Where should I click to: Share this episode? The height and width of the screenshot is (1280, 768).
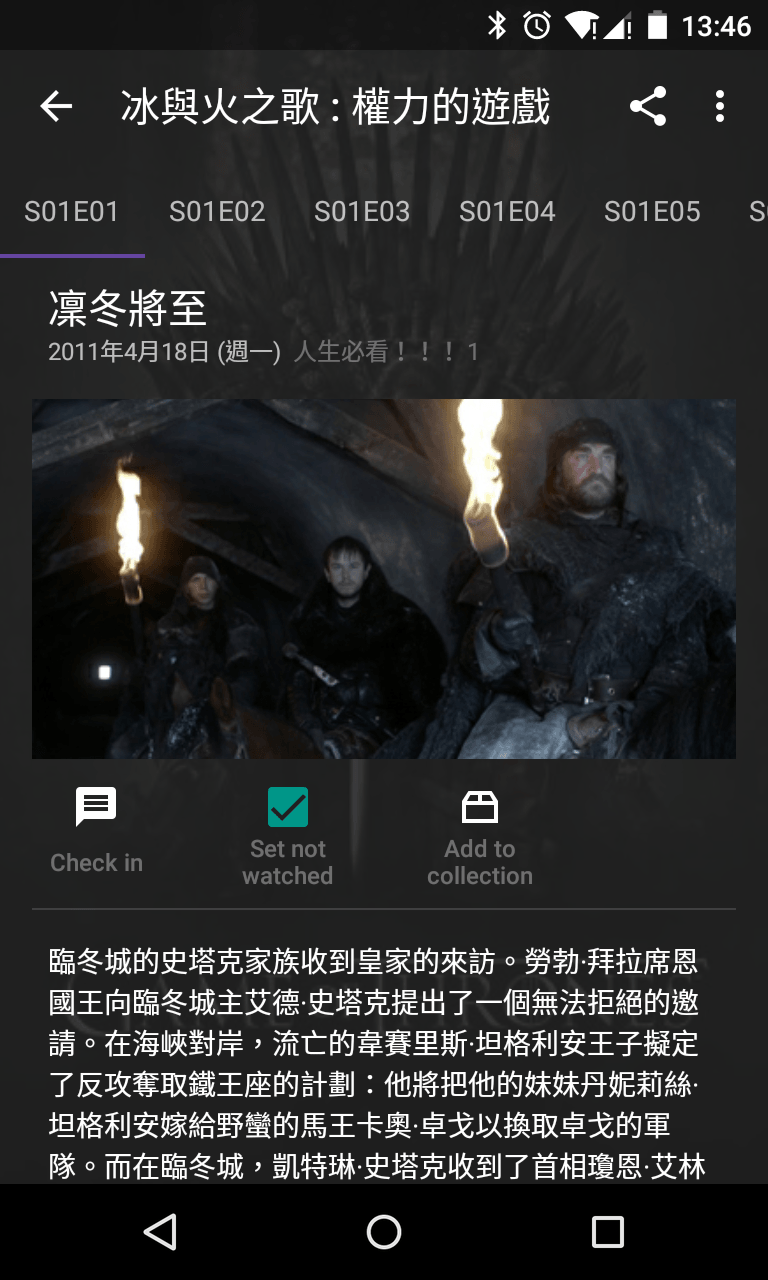[x=648, y=106]
